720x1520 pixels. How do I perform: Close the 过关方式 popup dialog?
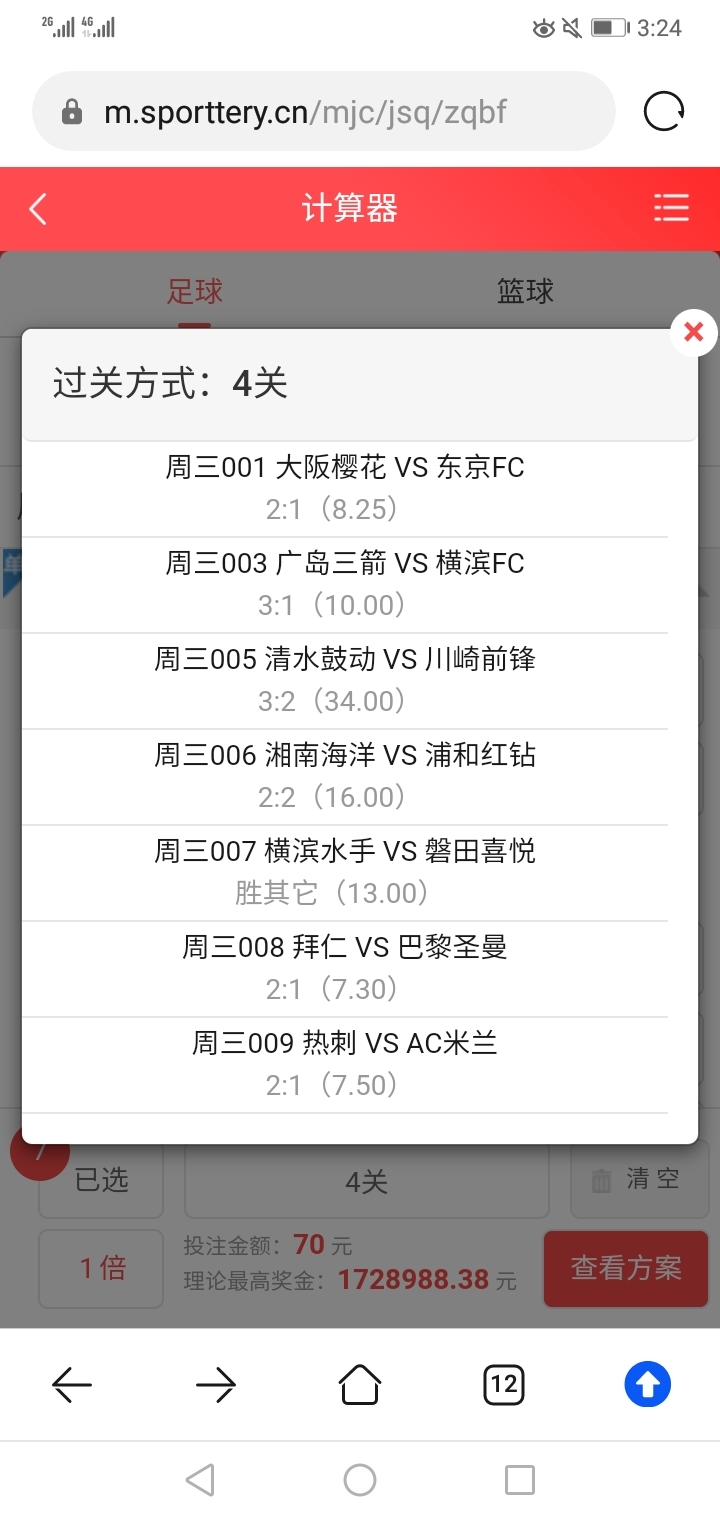693,333
